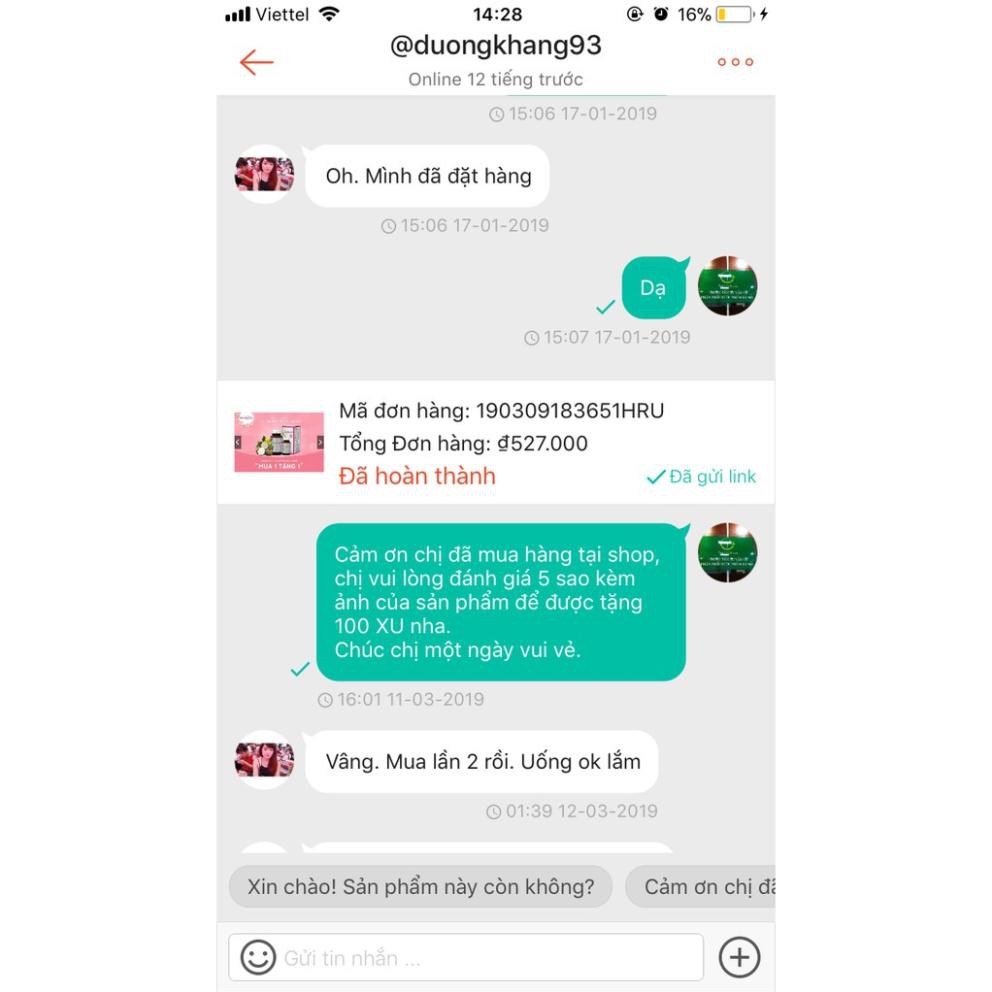View customer avatar beside "Oh. Mình đã đặt hàng"

pos(264,174)
